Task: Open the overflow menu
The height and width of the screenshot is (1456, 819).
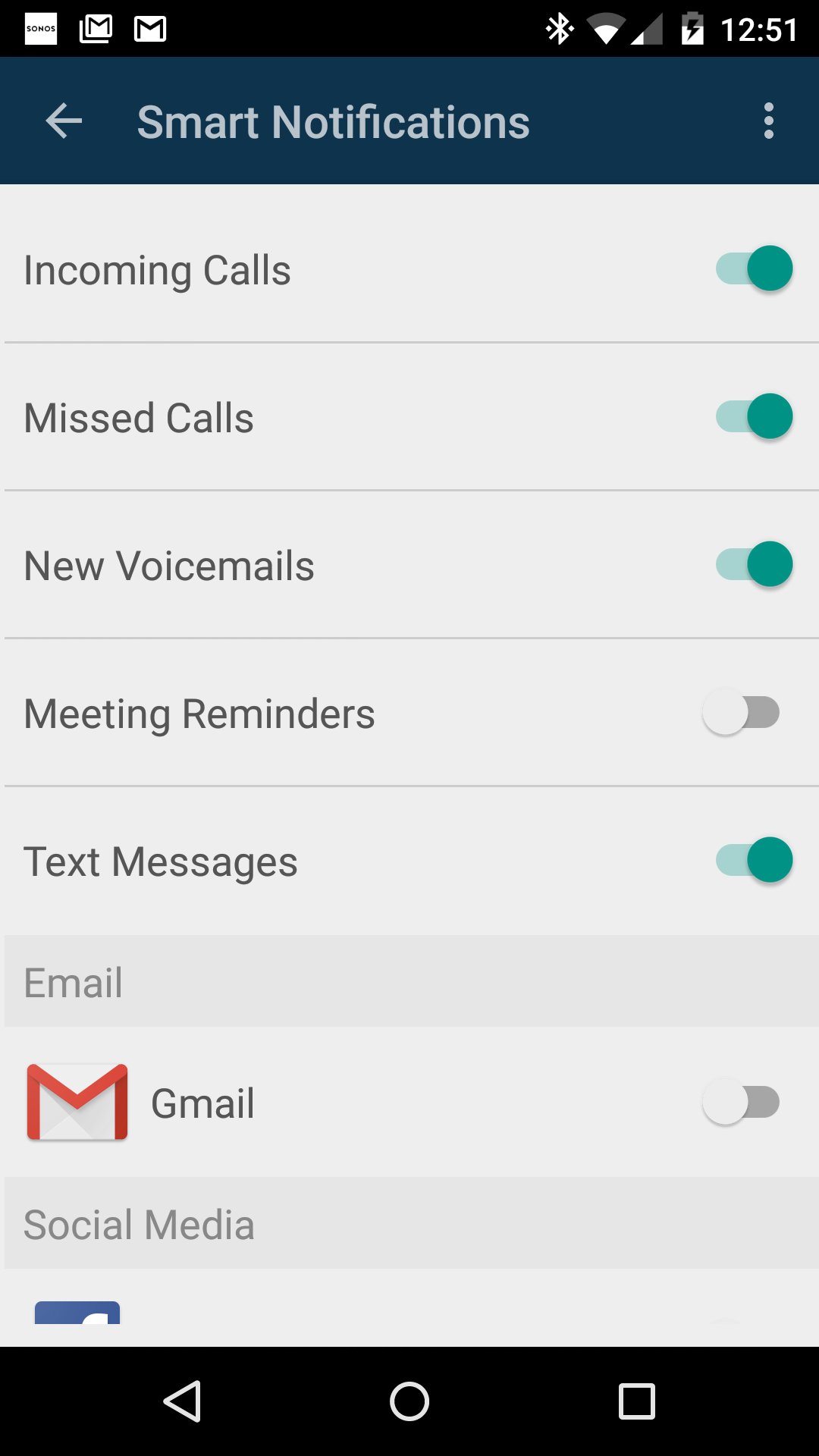Action: [x=768, y=121]
